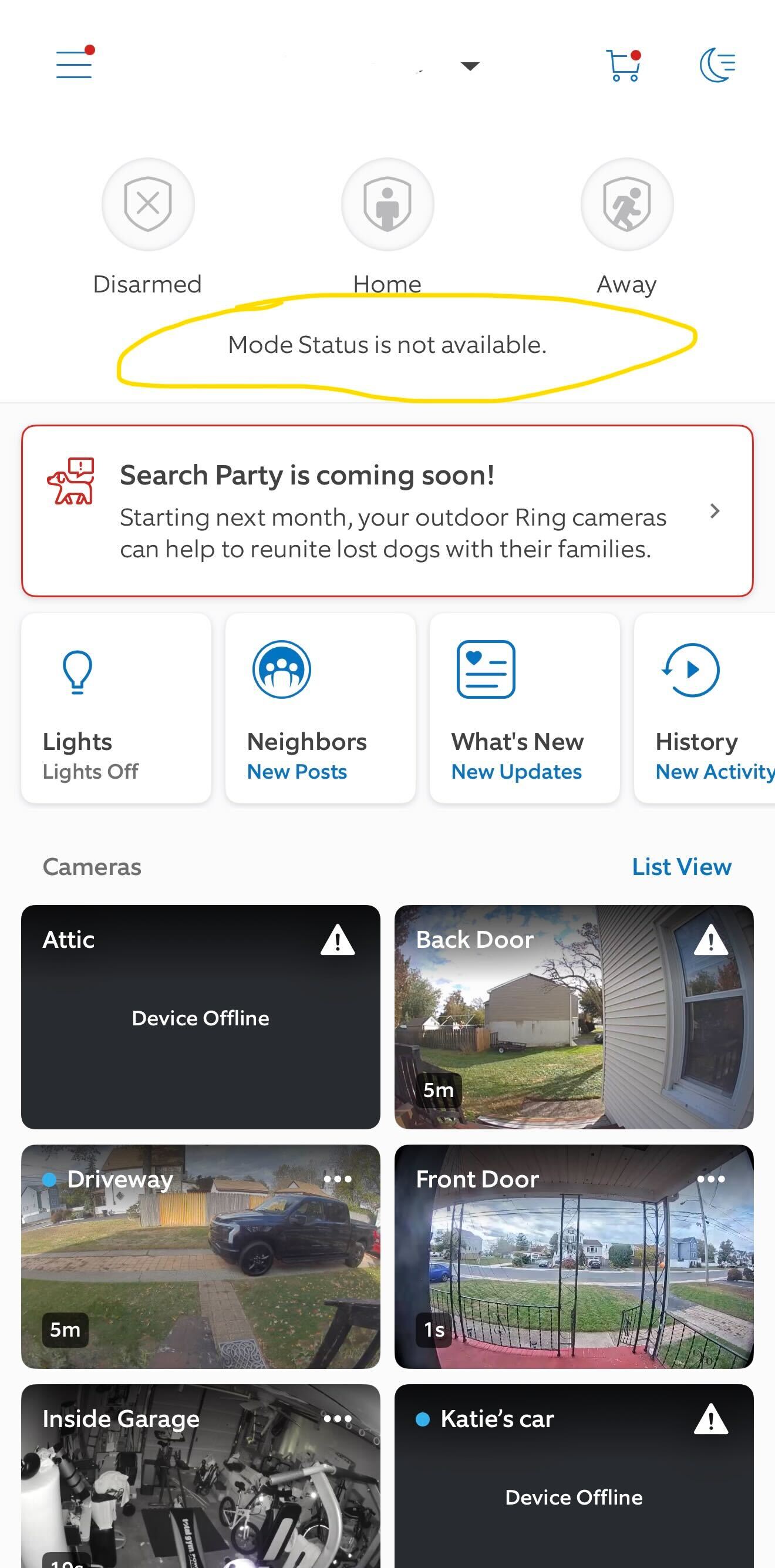Expand the location dropdown arrow
The width and height of the screenshot is (775, 1568).
(x=470, y=66)
